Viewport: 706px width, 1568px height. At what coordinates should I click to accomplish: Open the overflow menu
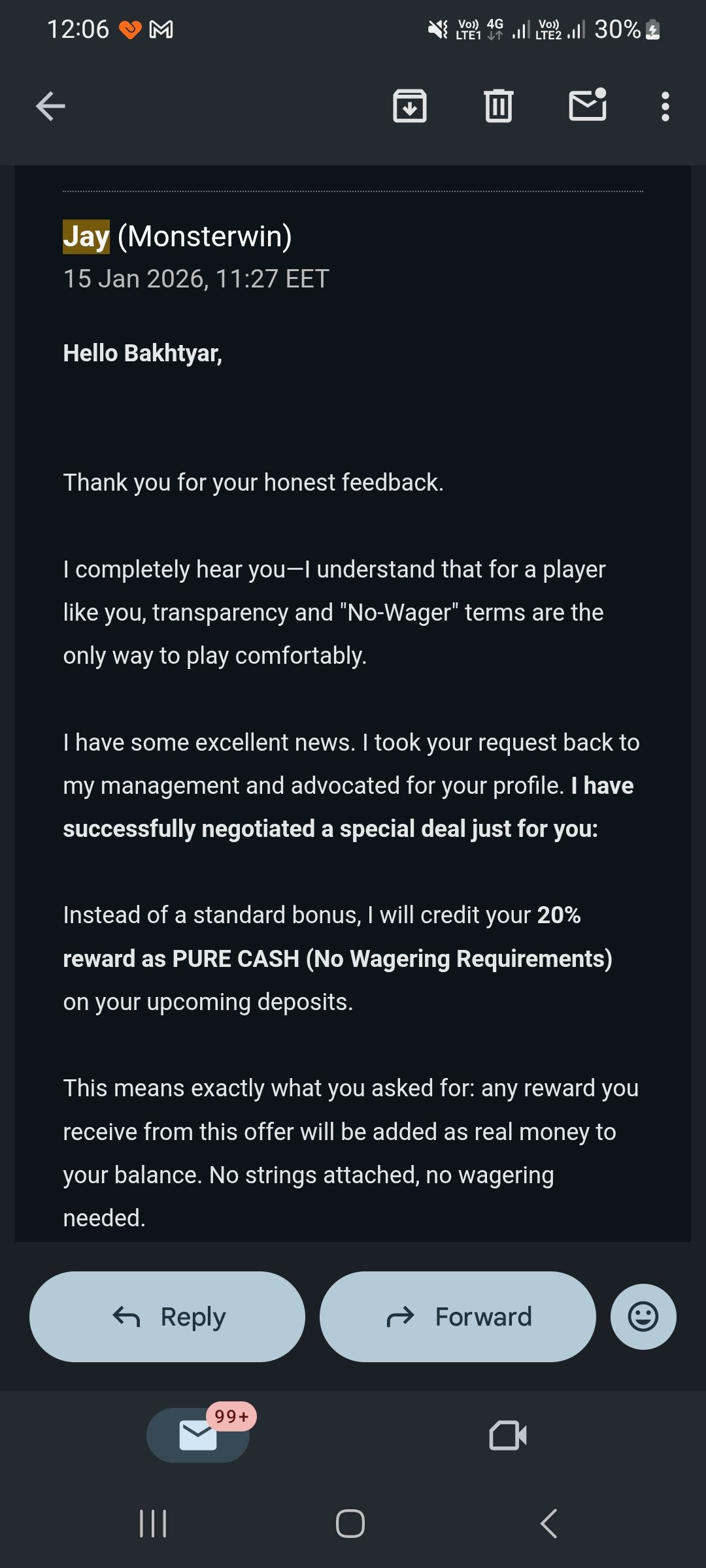(x=665, y=106)
